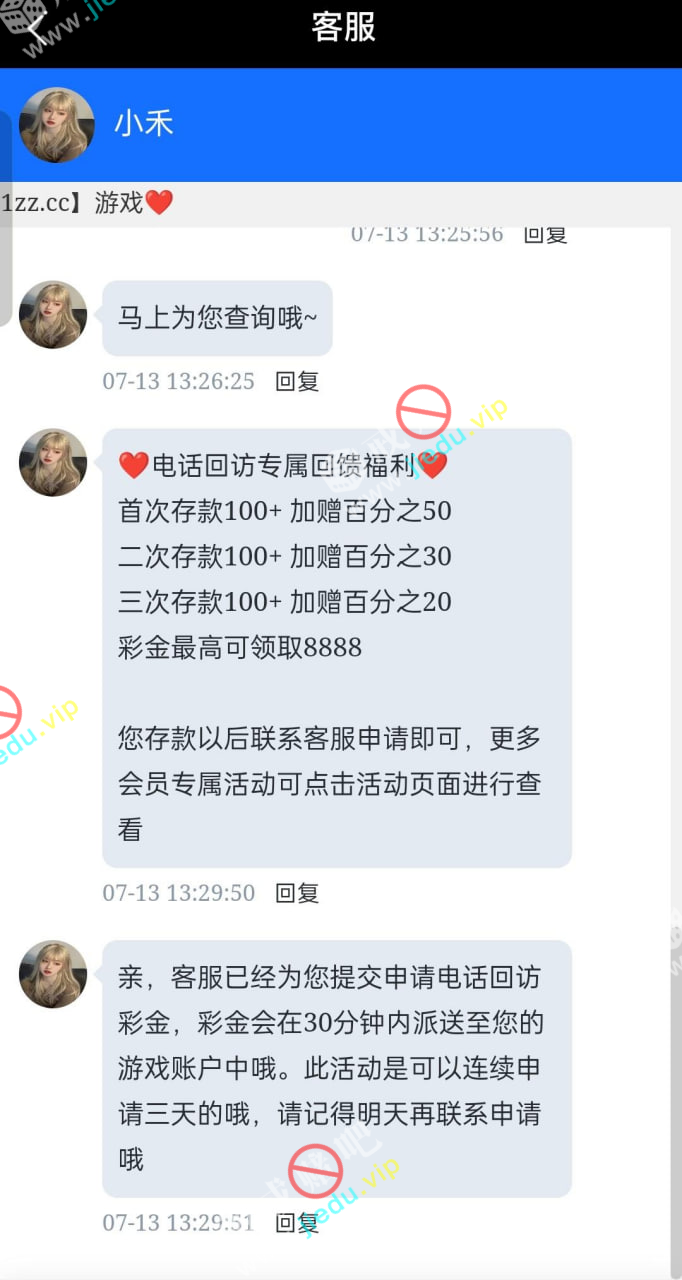The width and height of the screenshot is (682, 1280).
Task: Go back using the top-left arrow
Action: click(x=36, y=27)
